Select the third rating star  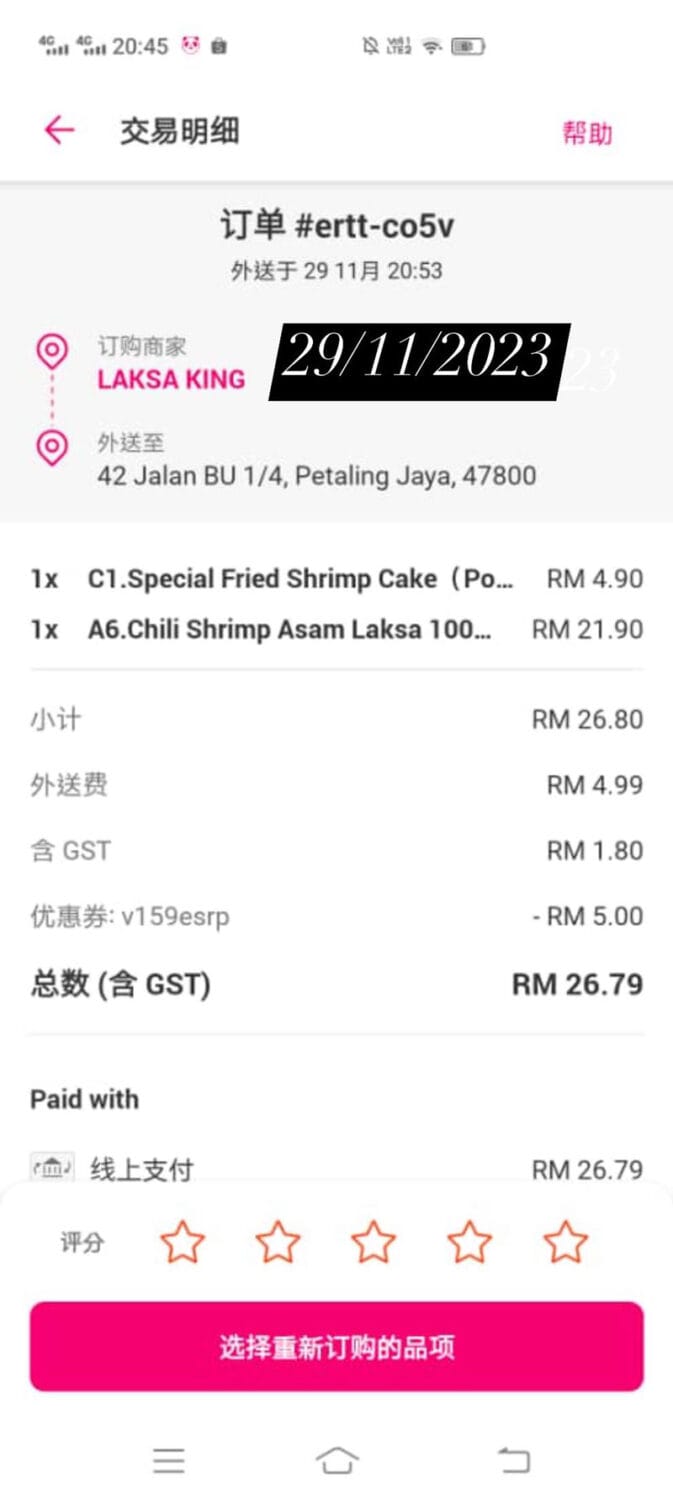tap(374, 1242)
